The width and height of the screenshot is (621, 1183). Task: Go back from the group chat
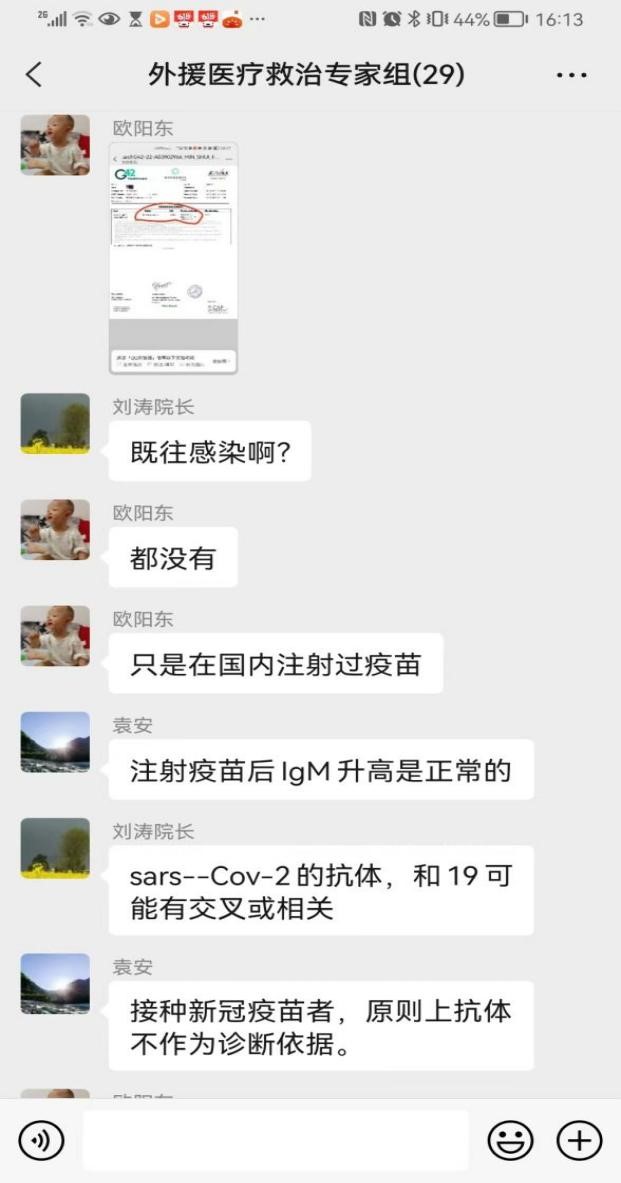click(x=34, y=75)
